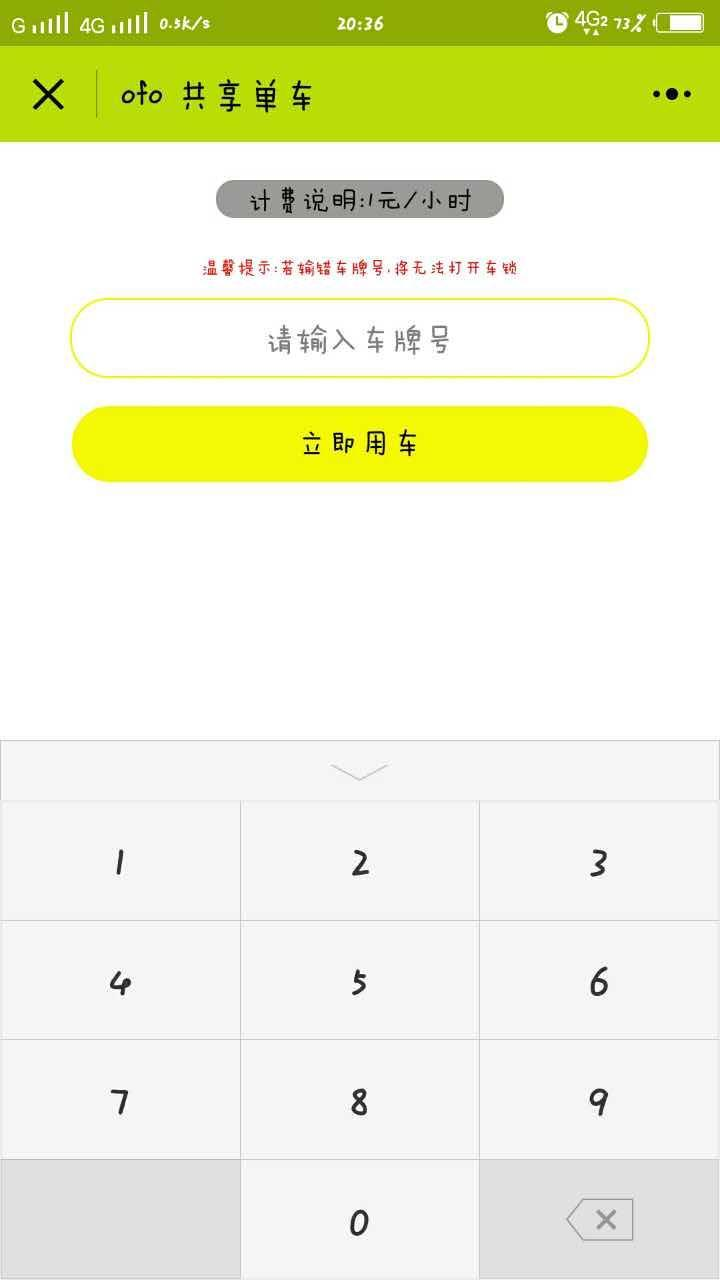The width and height of the screenshot is (720, 1280).
Task: Enter digit 0 on the keypad
Action: 360,1220
